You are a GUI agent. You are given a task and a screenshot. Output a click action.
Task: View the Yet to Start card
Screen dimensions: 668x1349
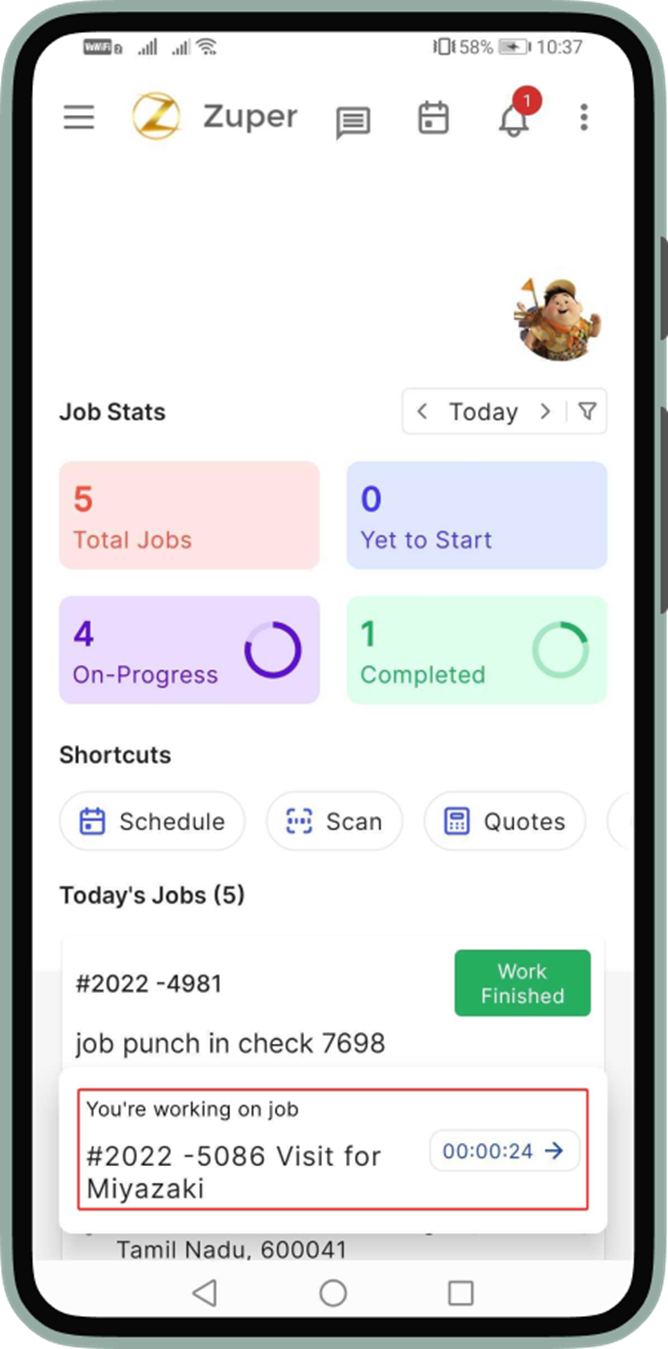coord(476,515)
